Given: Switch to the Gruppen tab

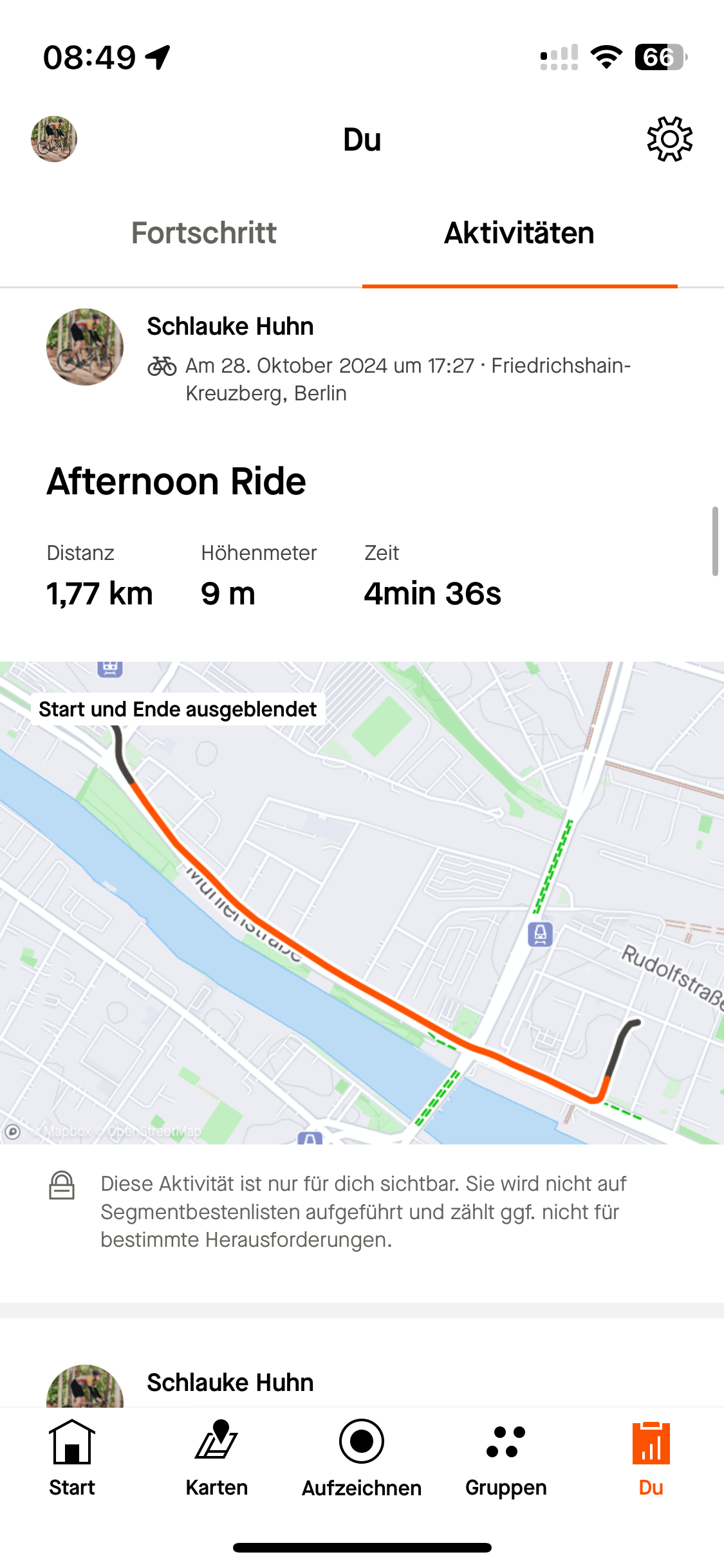Looking at the screenshot, I should coord(506,1459).
